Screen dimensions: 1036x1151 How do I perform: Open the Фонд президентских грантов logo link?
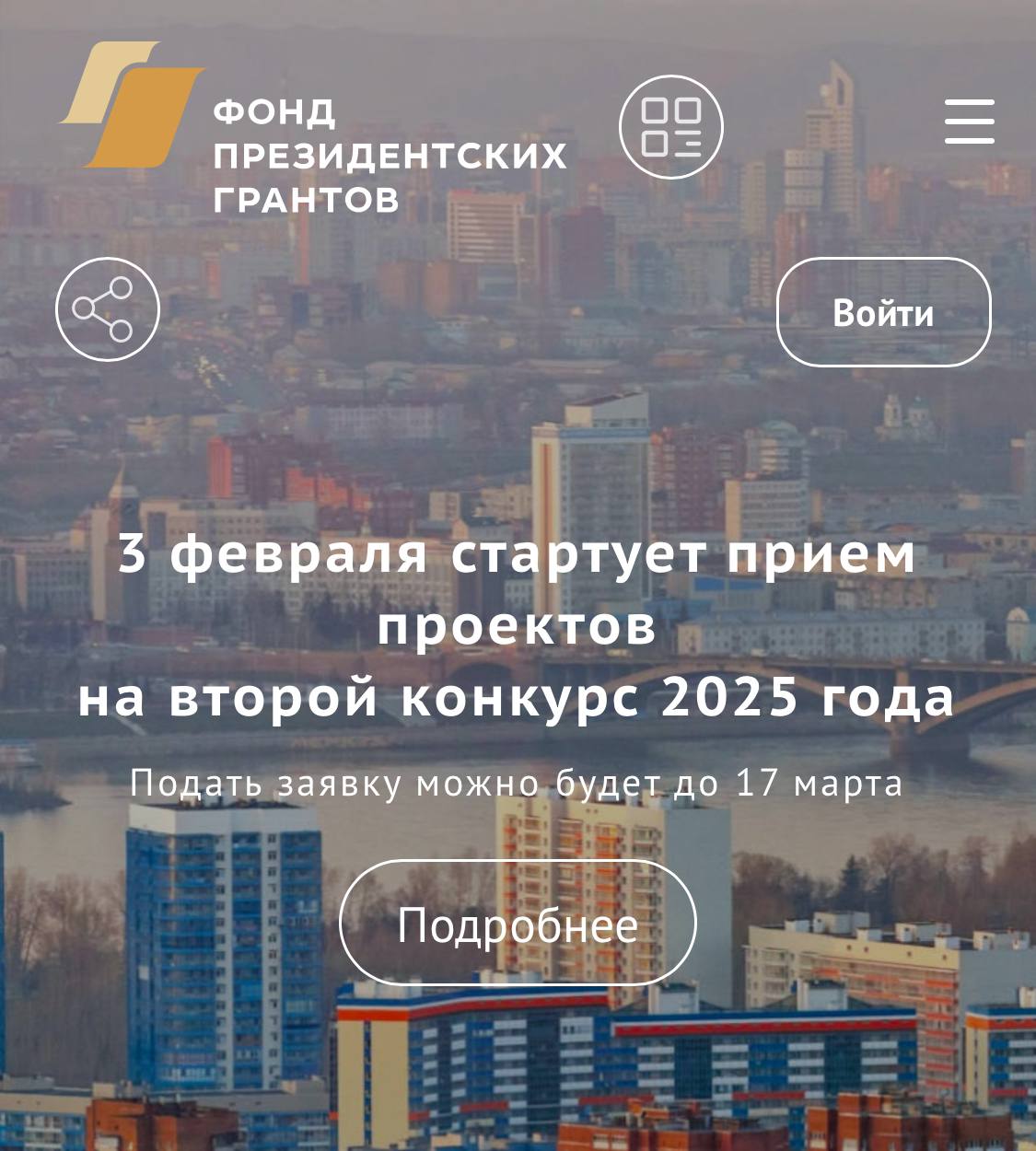[x=313, y=129]
